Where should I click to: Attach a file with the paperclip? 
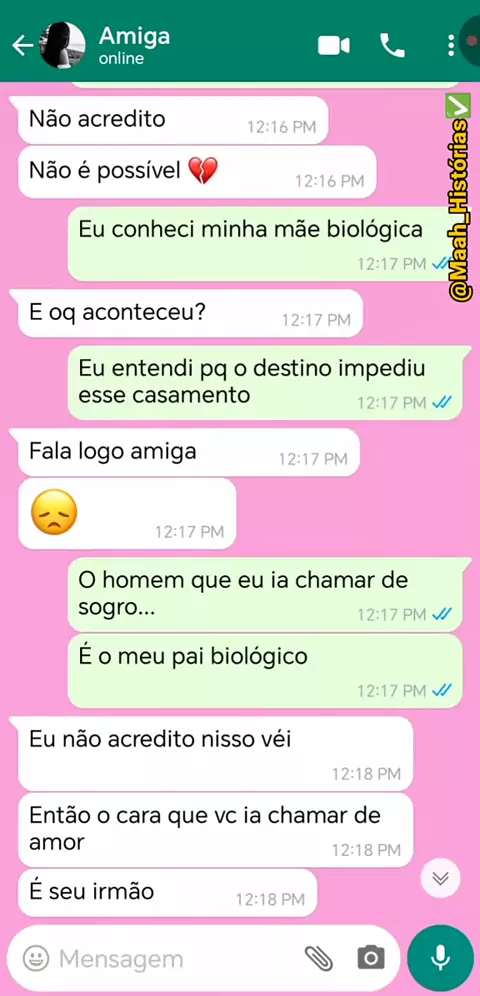pyautogui.click(x=319, y=957)
